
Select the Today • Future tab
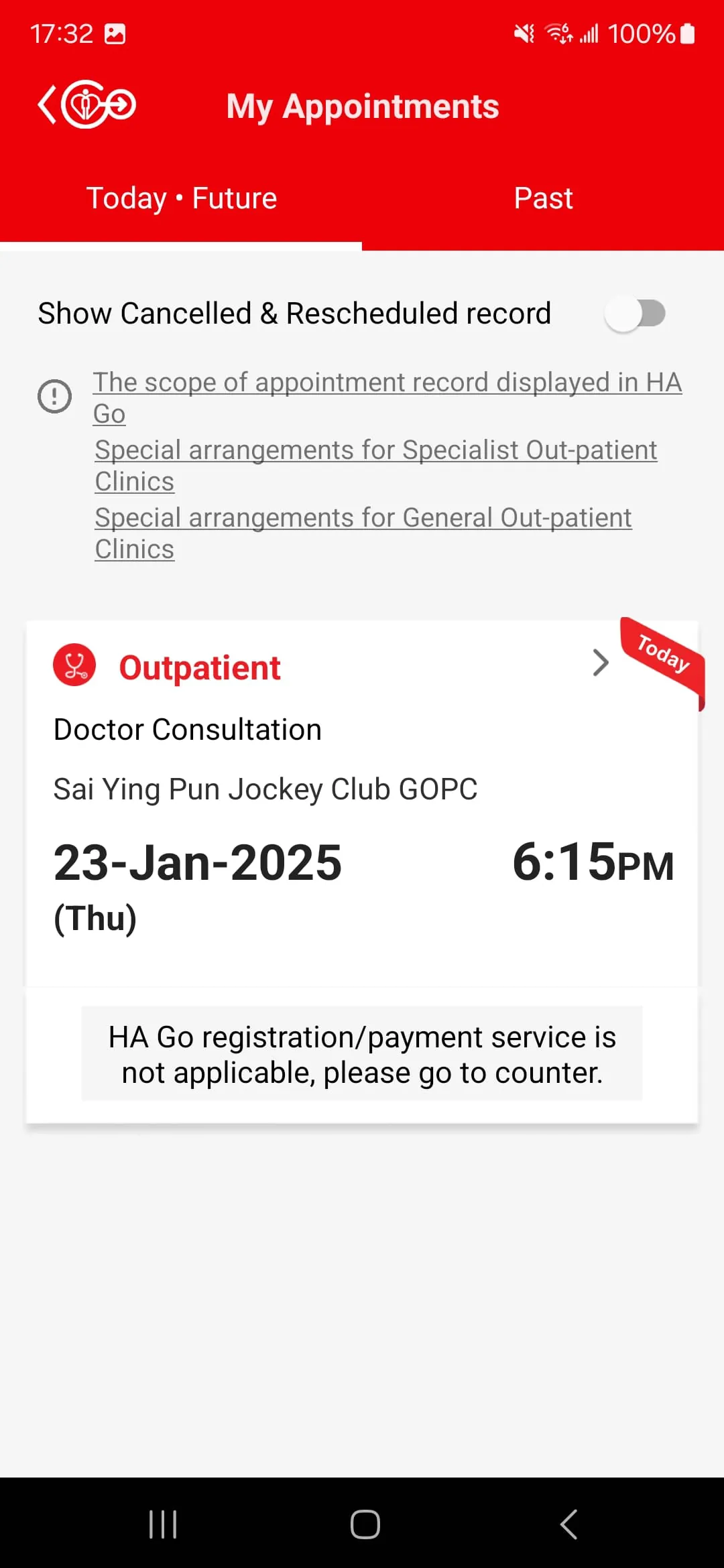tap(182, 198)
